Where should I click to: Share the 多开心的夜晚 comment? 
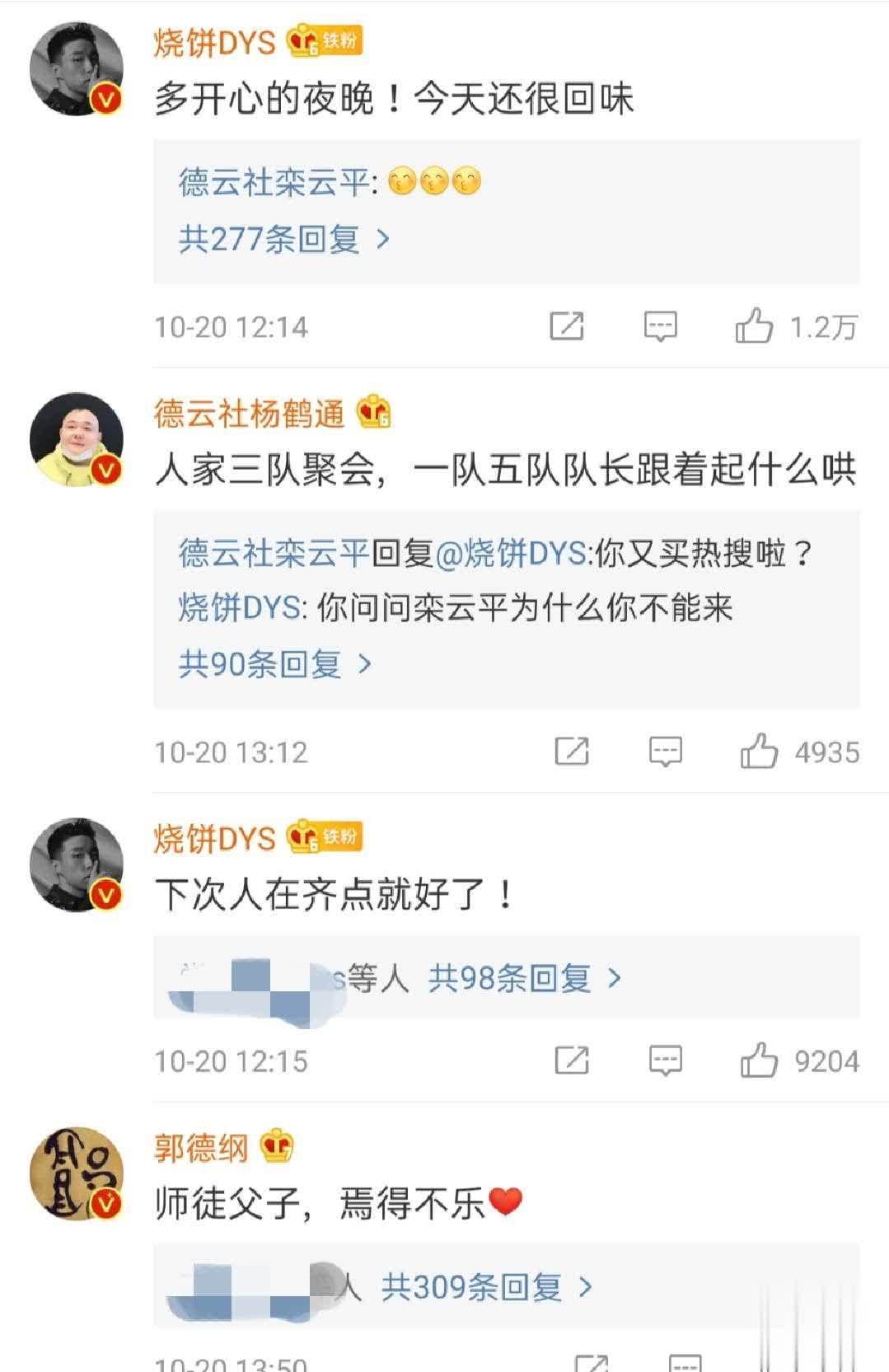(567, 326)
